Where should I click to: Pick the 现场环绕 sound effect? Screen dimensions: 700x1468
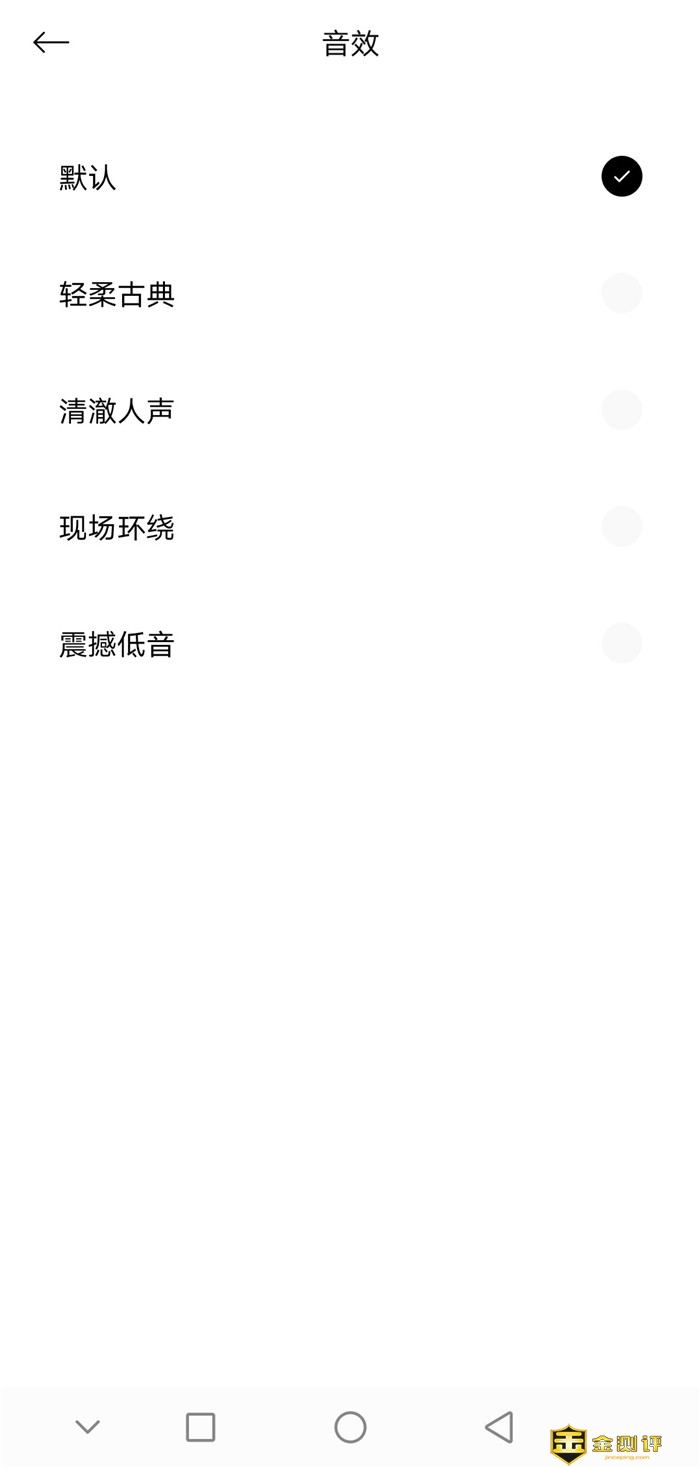621,527
